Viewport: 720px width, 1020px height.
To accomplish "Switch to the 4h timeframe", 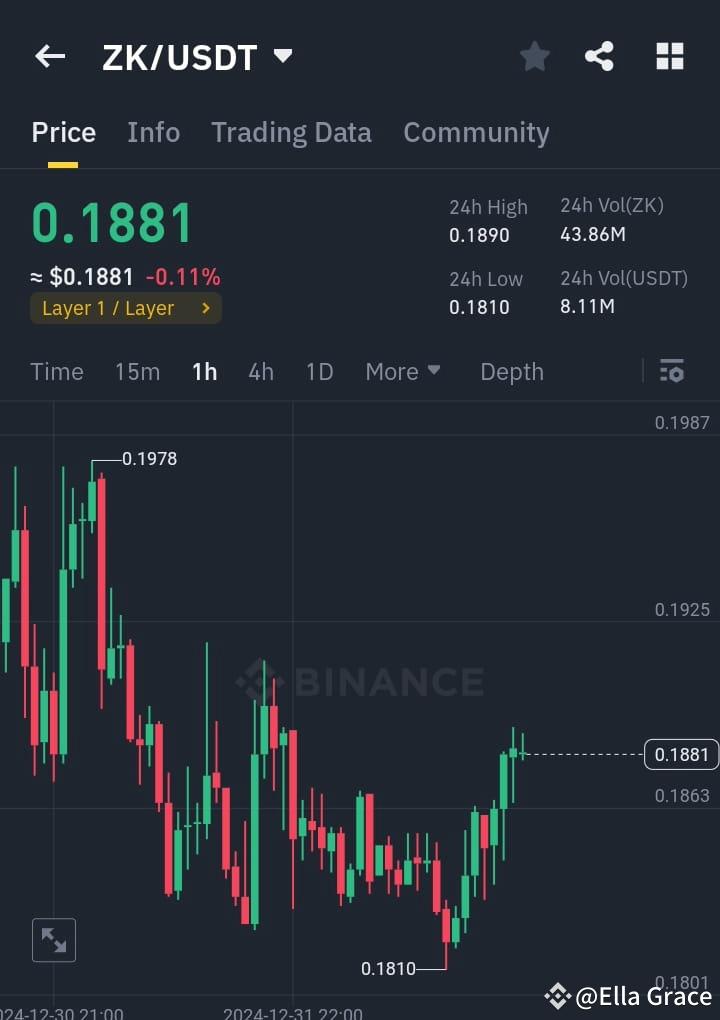I will pyautogui.click(x=261, y=371).
